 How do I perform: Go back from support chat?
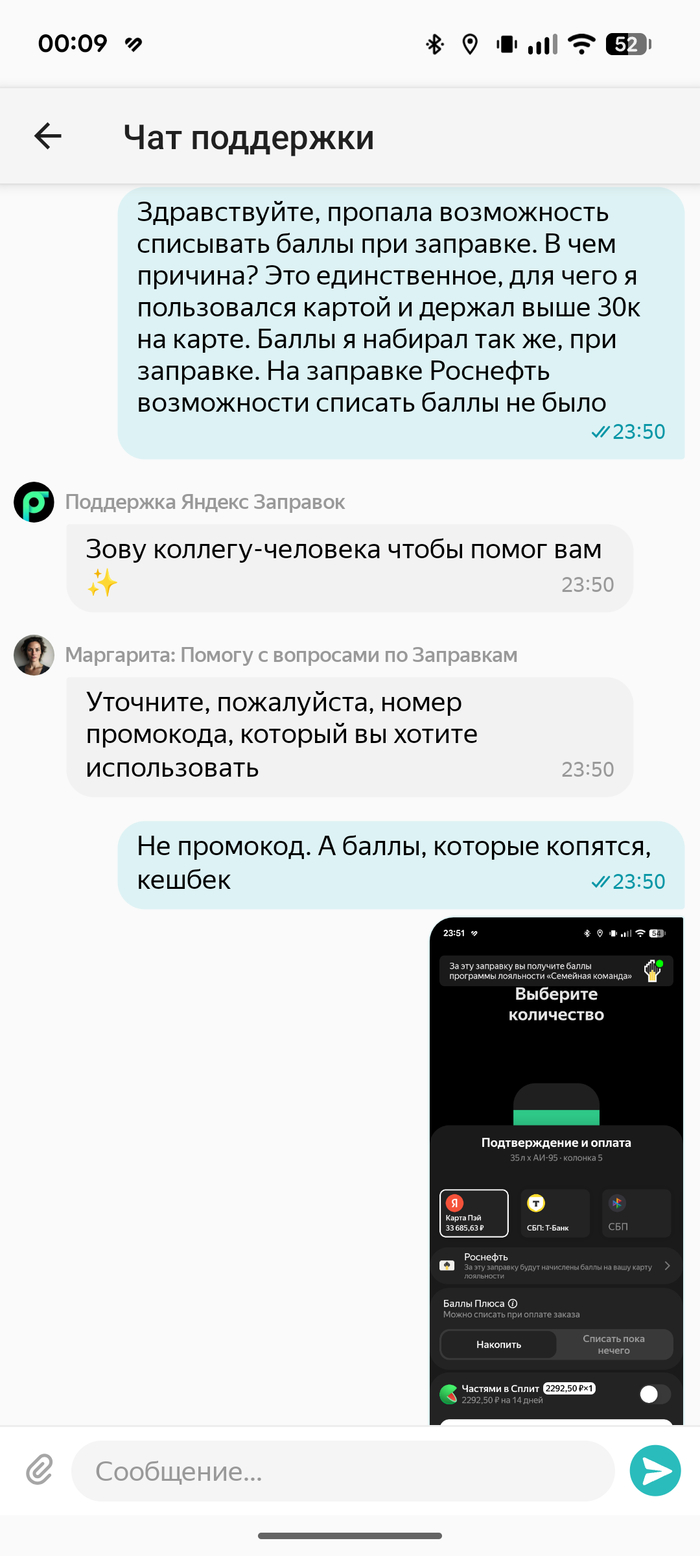coord(47,136)
